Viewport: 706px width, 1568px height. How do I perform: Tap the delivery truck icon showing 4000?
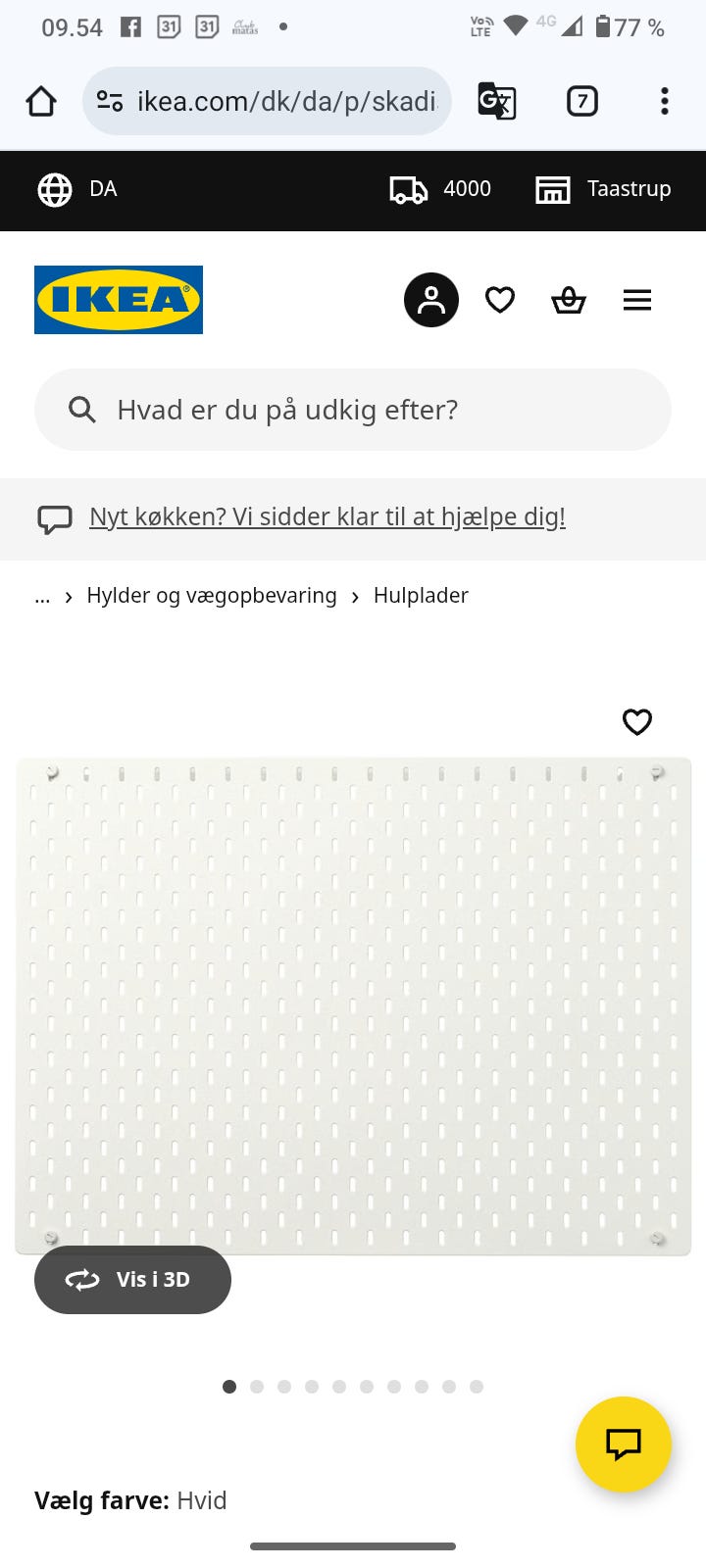pos(409,188)
